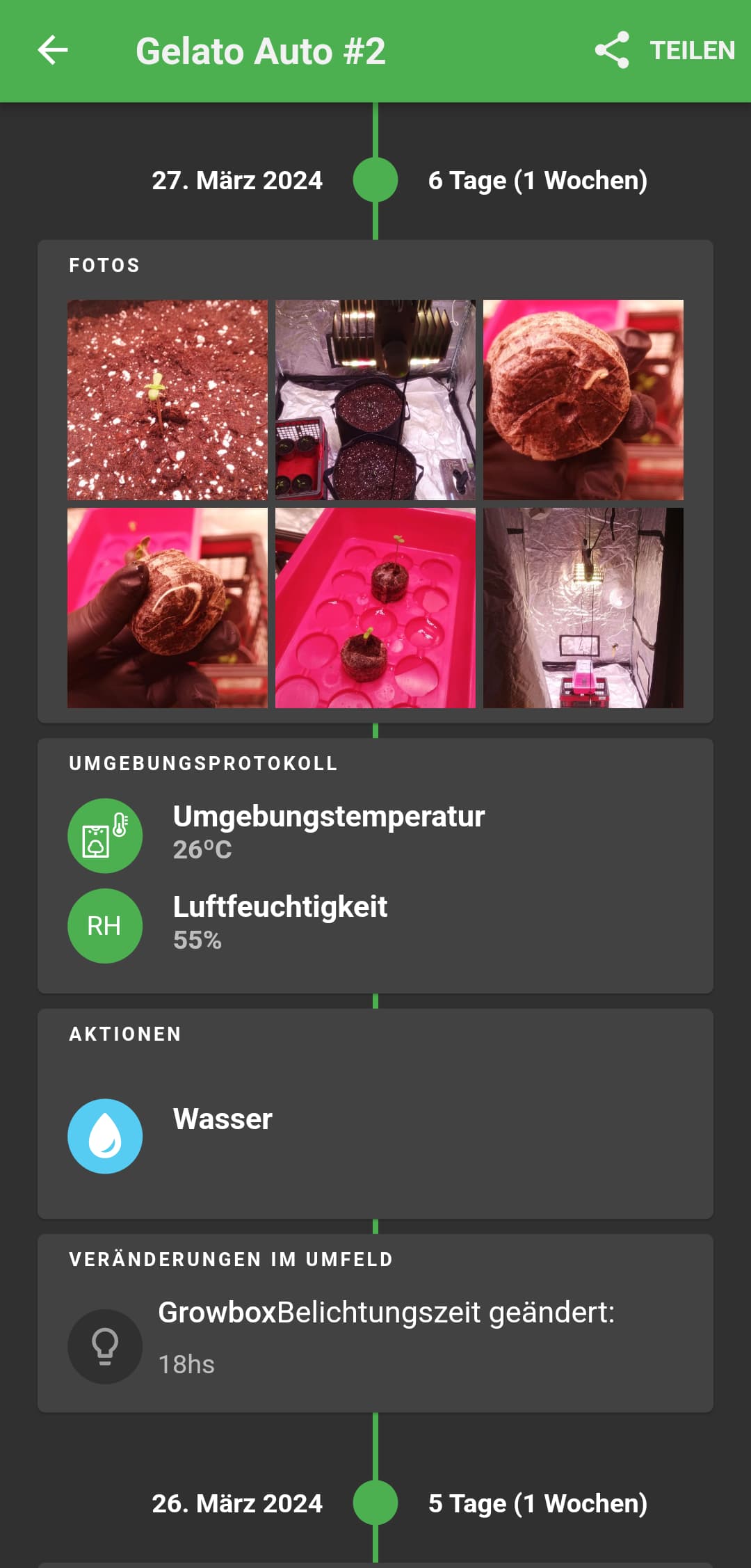Share this grow diary via TEILEN
Screen dimensions: 751x1568
click(665, 51)
